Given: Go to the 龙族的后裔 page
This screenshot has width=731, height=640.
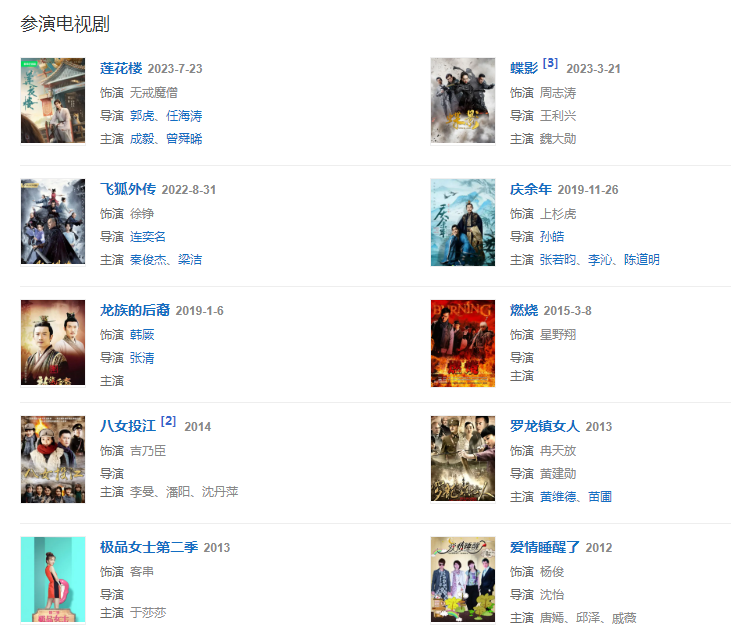Looking at the screenshot, I should 135,311.
